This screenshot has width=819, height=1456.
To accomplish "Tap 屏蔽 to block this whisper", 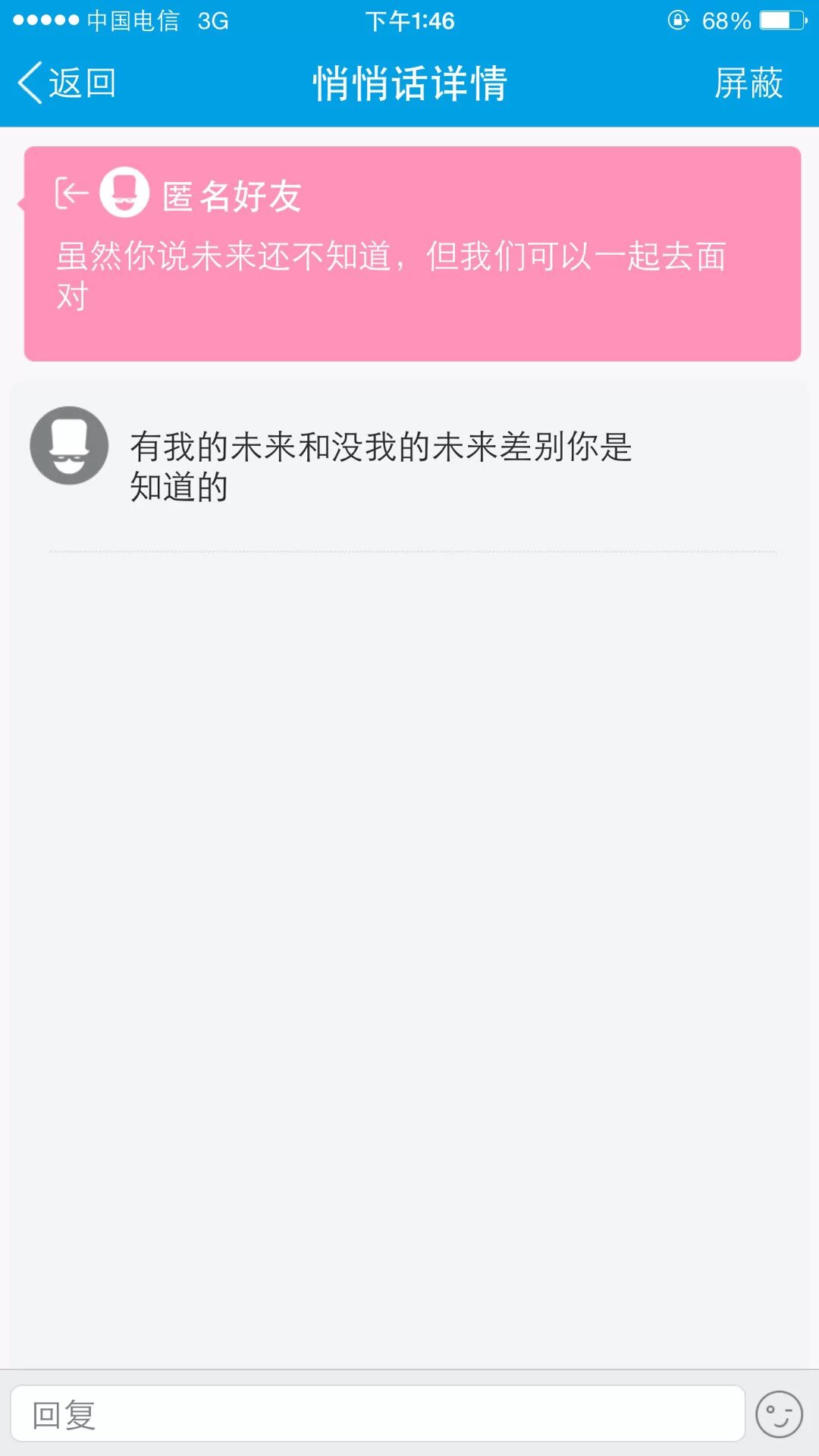I will point(748,83).
